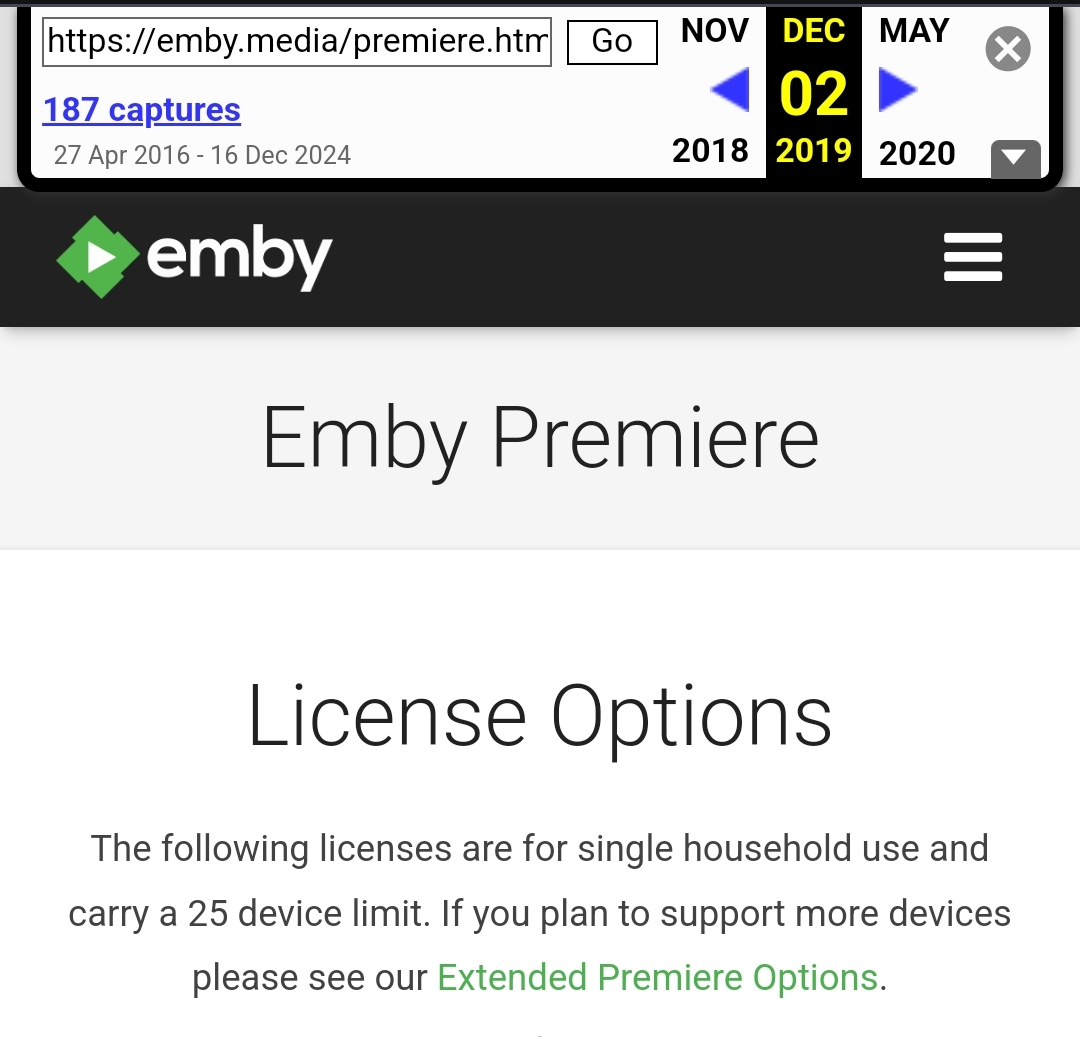Open the 187 captures link
Image resolution: width=1080 pixels, height=1037 pixels.
pos(142,109)
